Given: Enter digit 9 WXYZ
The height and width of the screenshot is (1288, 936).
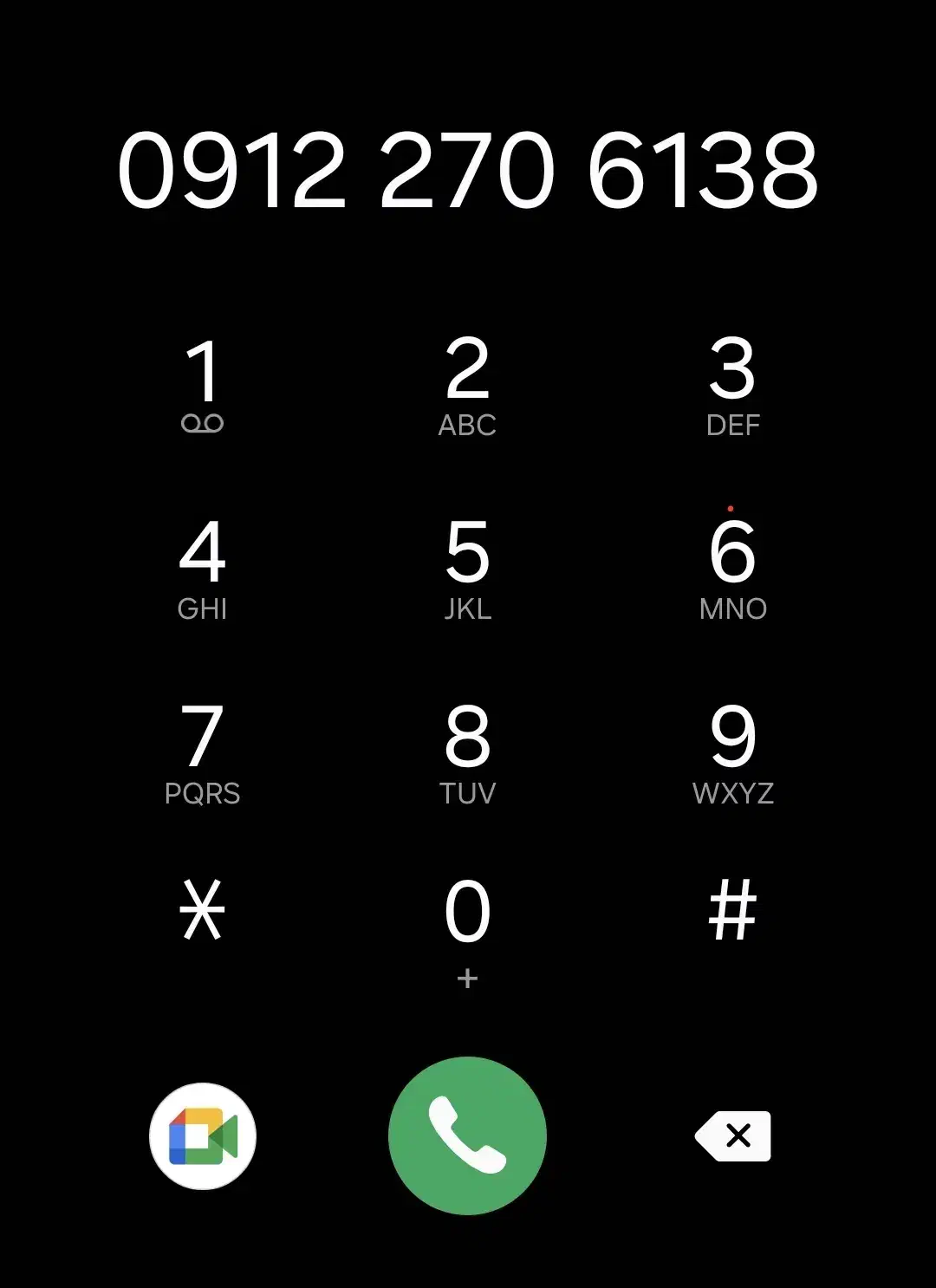Looking at the screenshot, I should tap(732, 752).
